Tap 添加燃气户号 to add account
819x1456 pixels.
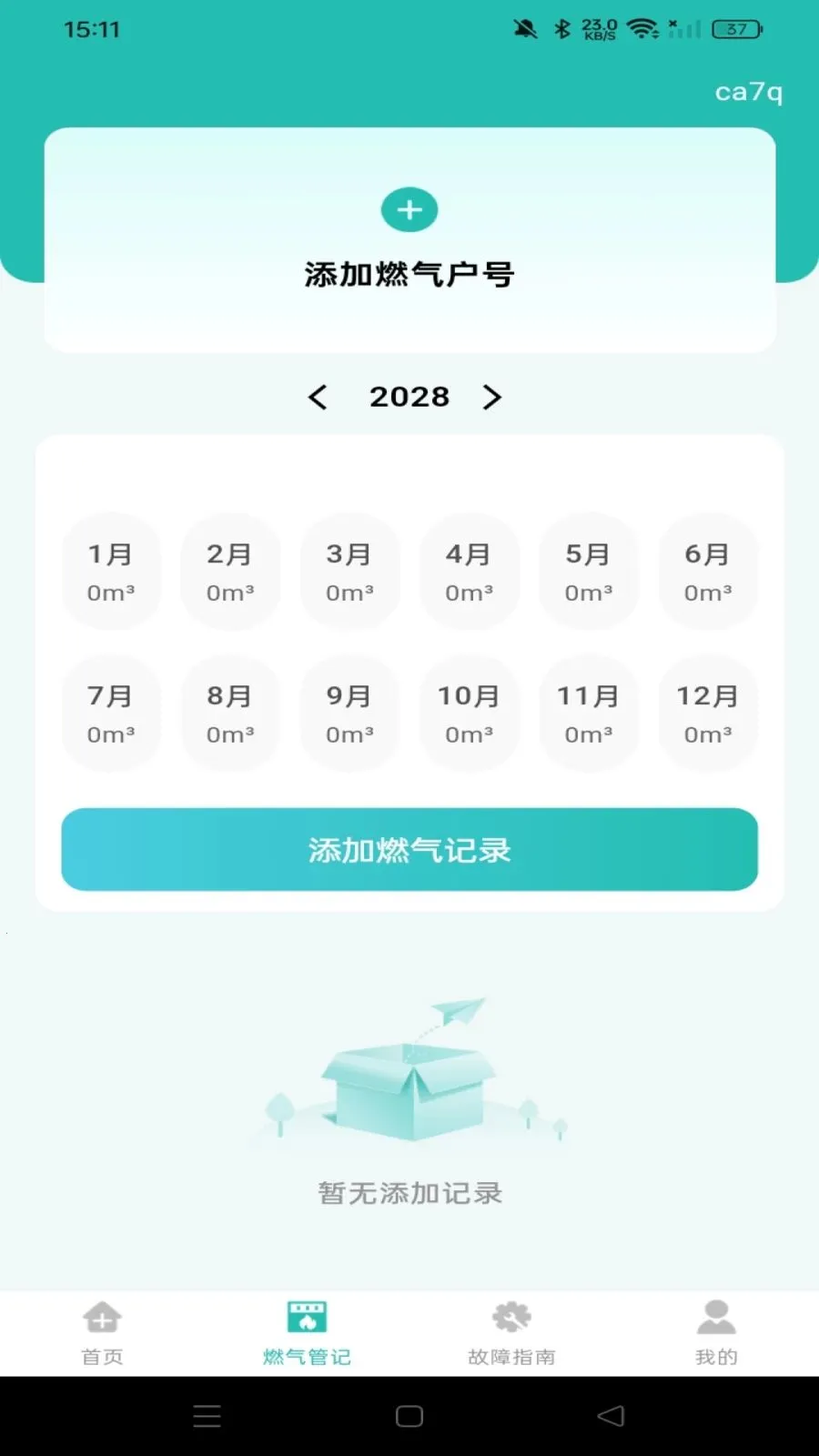pos(409,273)
